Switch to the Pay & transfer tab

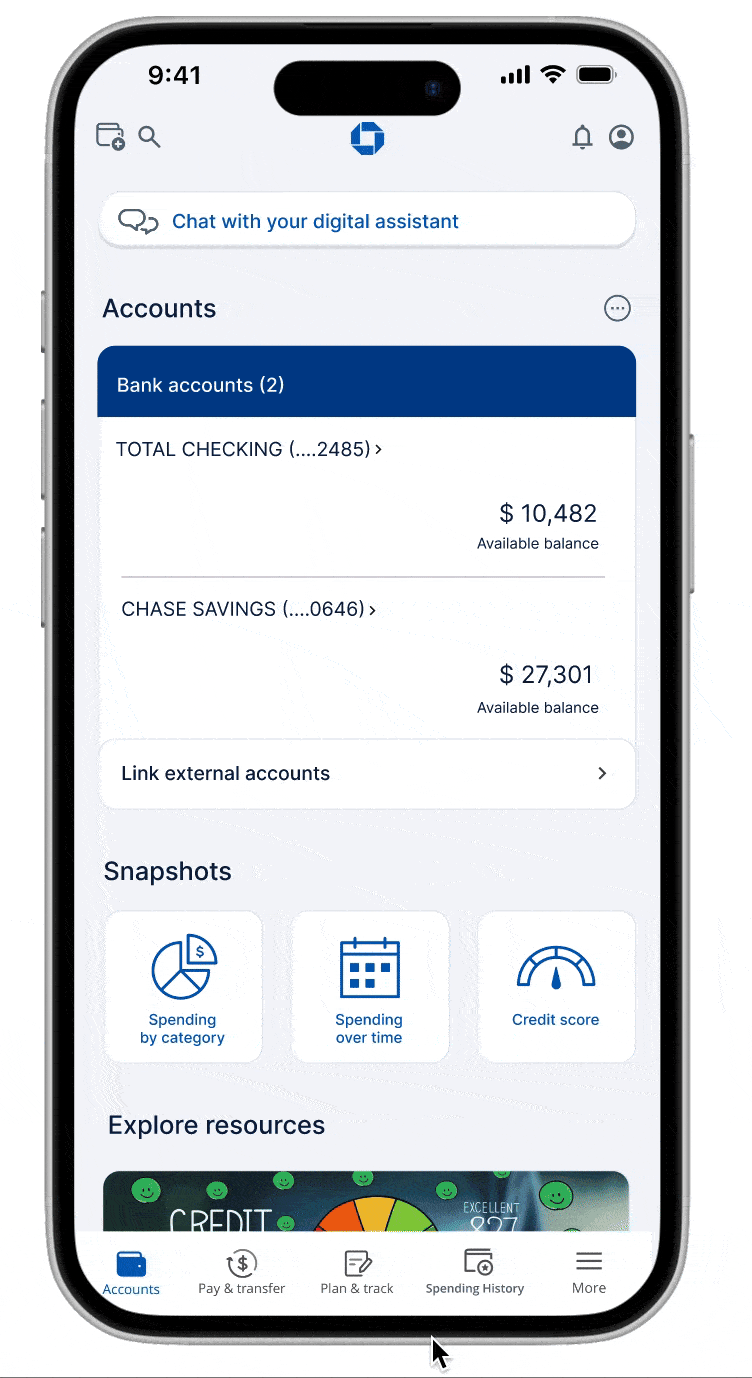[x=241, y=1272]
